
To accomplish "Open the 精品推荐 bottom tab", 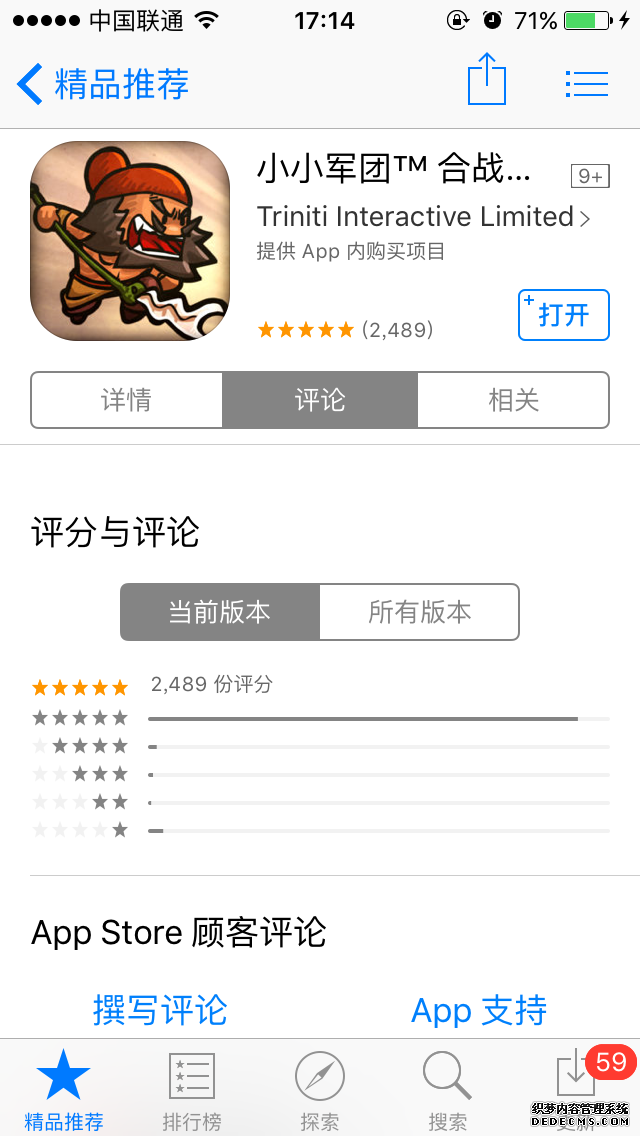I will coord(64,1088).
